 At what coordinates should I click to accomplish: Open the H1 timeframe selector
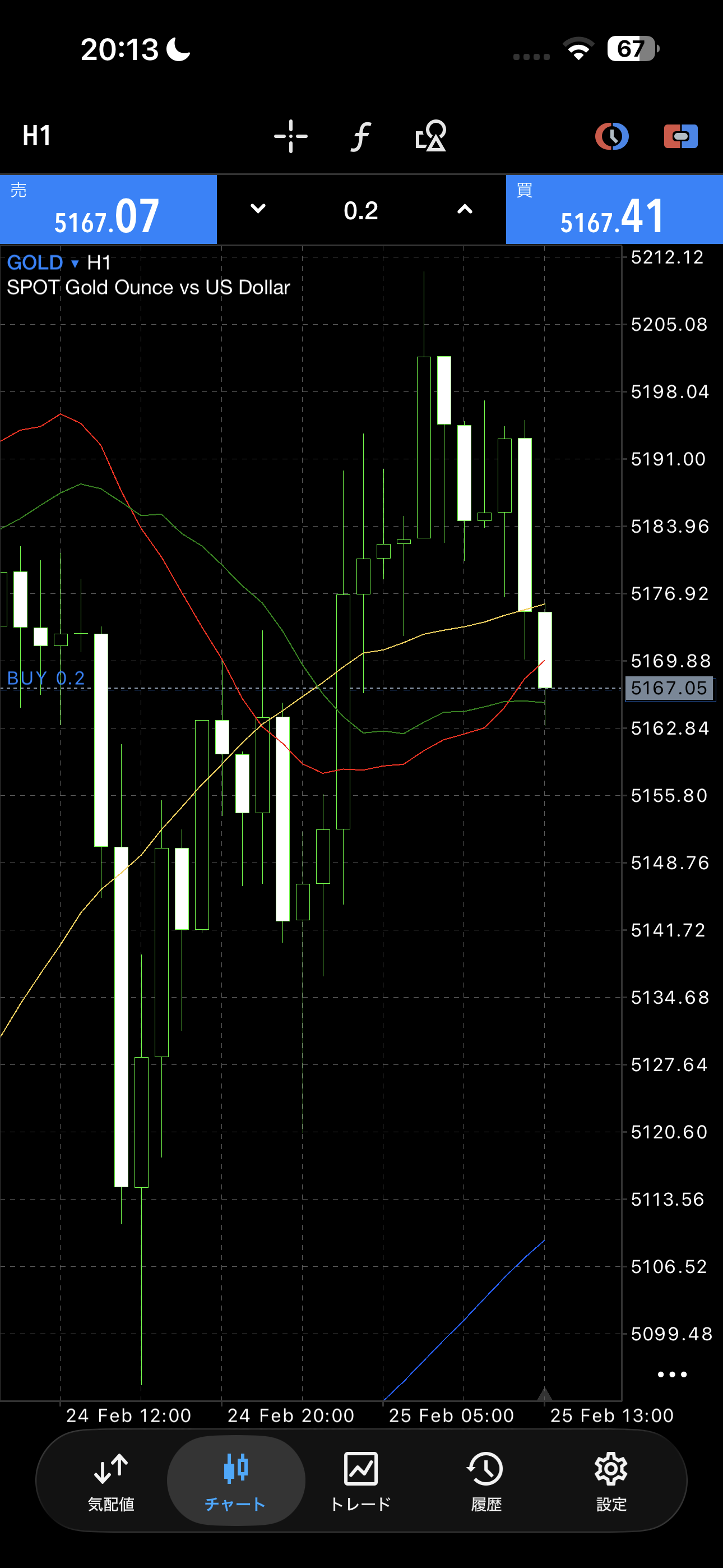click(36, 136)
